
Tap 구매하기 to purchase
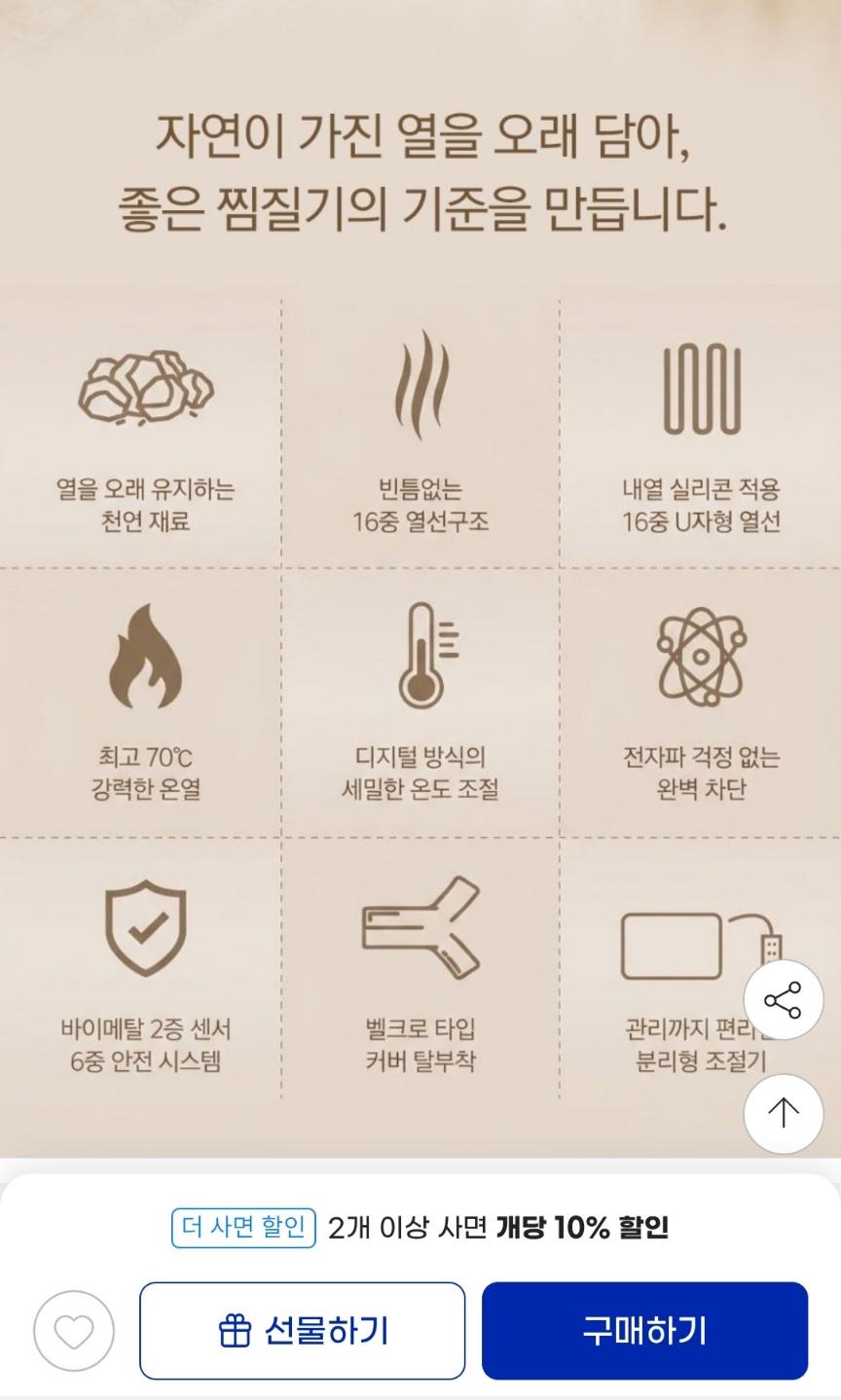tap(644, 1330)
